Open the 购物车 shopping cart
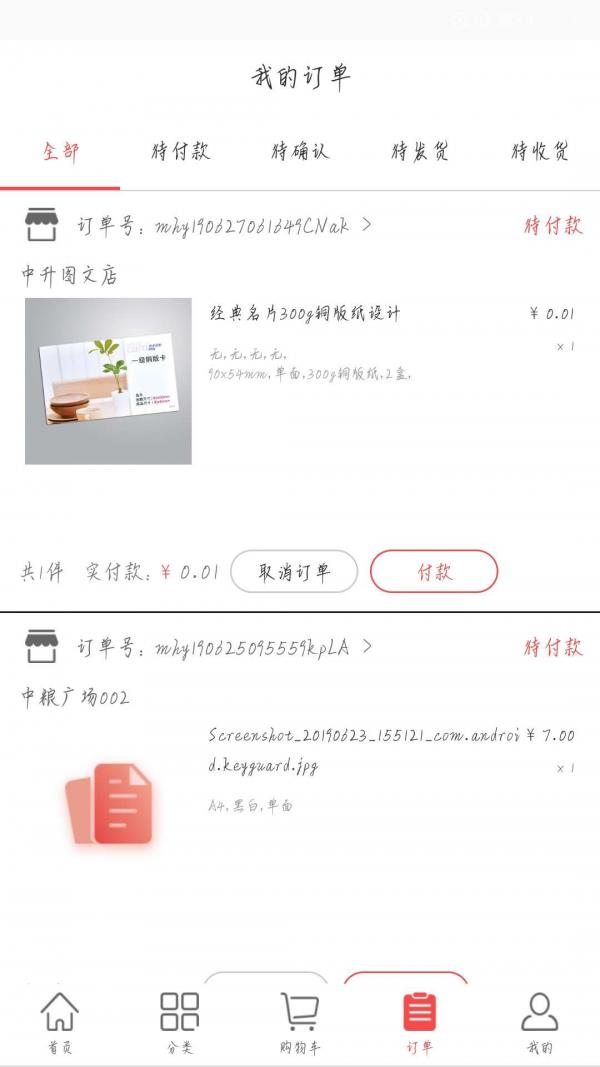 300,1022
